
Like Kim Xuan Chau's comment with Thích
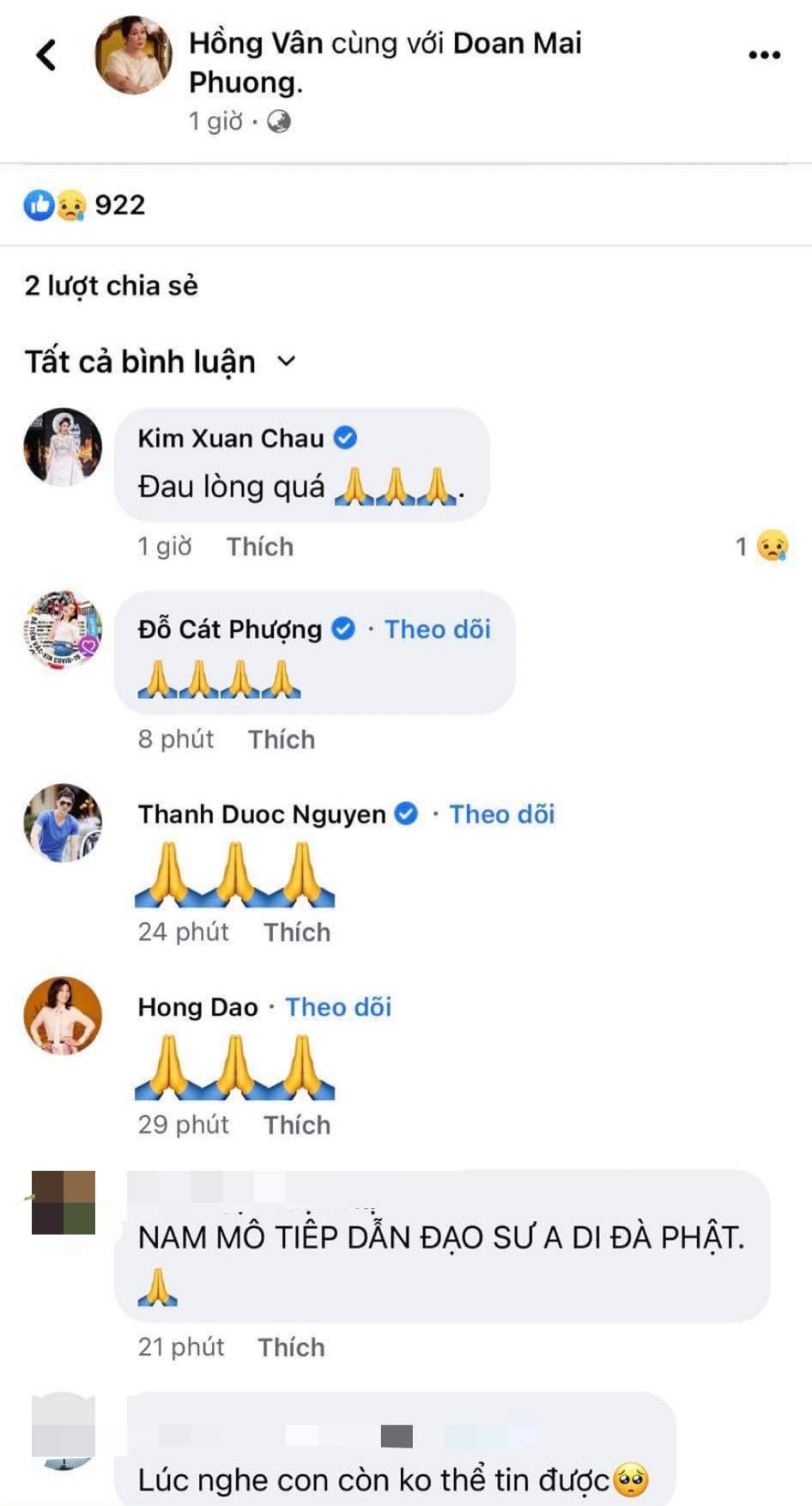258,546
